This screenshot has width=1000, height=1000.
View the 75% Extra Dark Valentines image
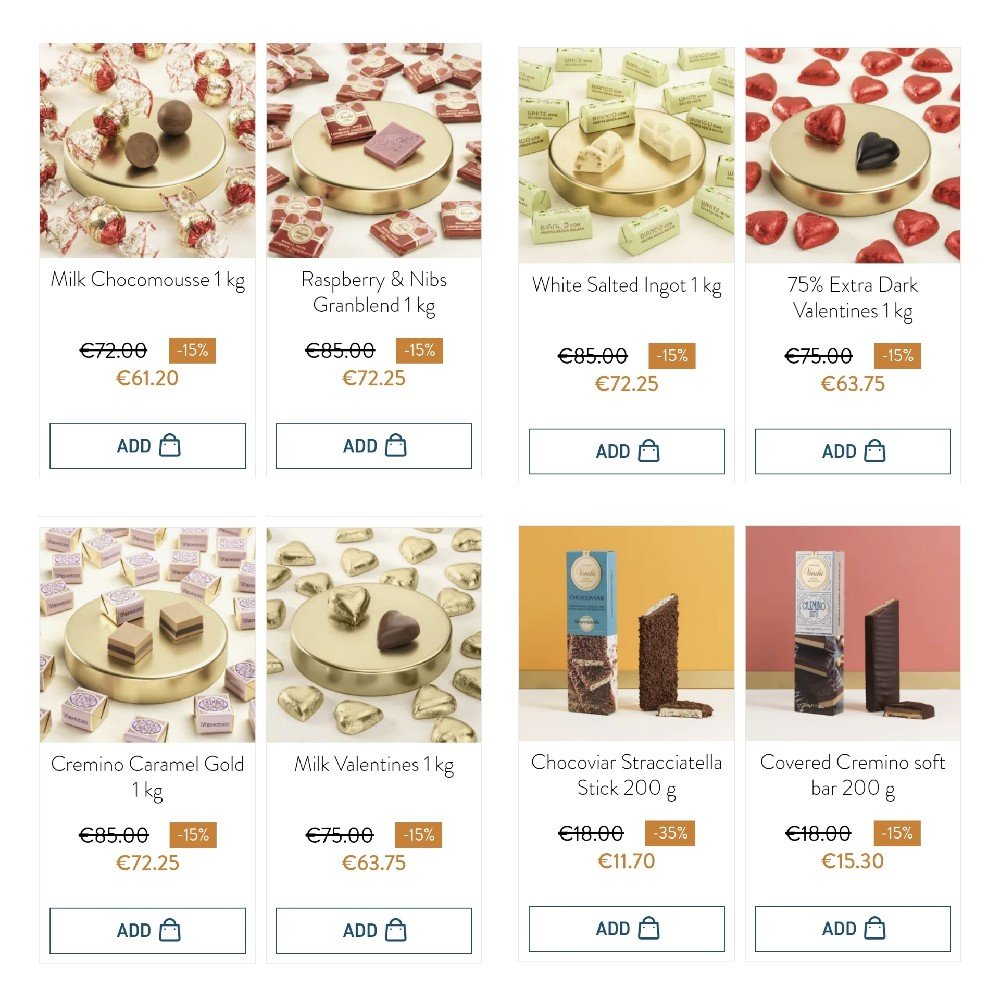point(852,155)
